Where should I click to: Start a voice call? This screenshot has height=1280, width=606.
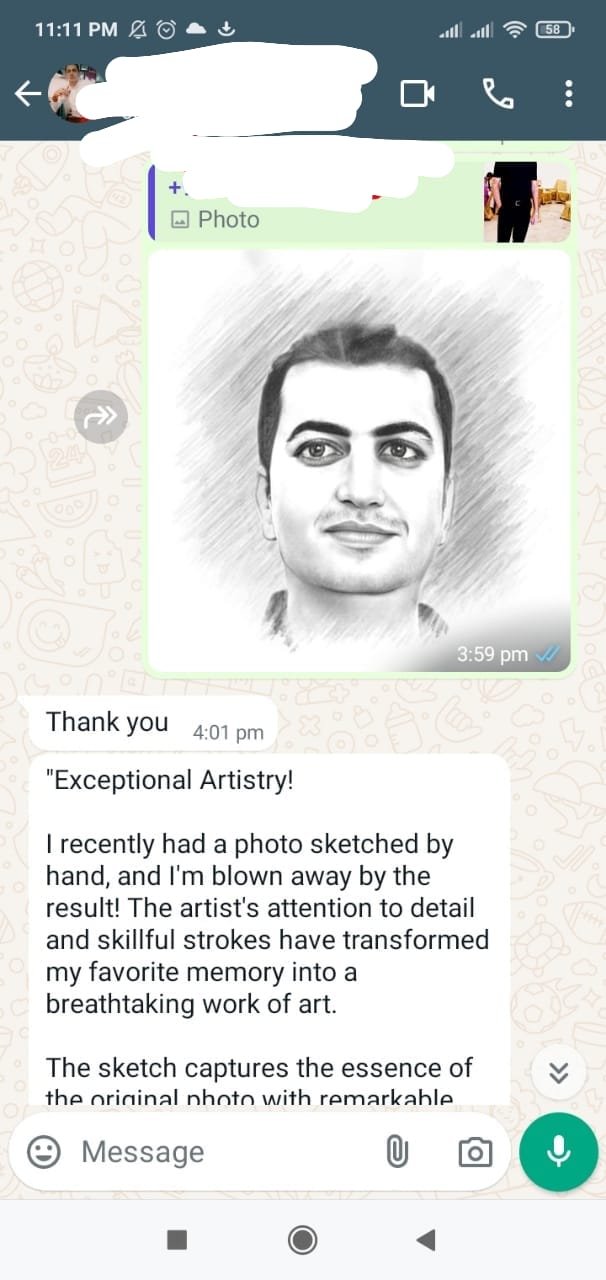[498, 94]
